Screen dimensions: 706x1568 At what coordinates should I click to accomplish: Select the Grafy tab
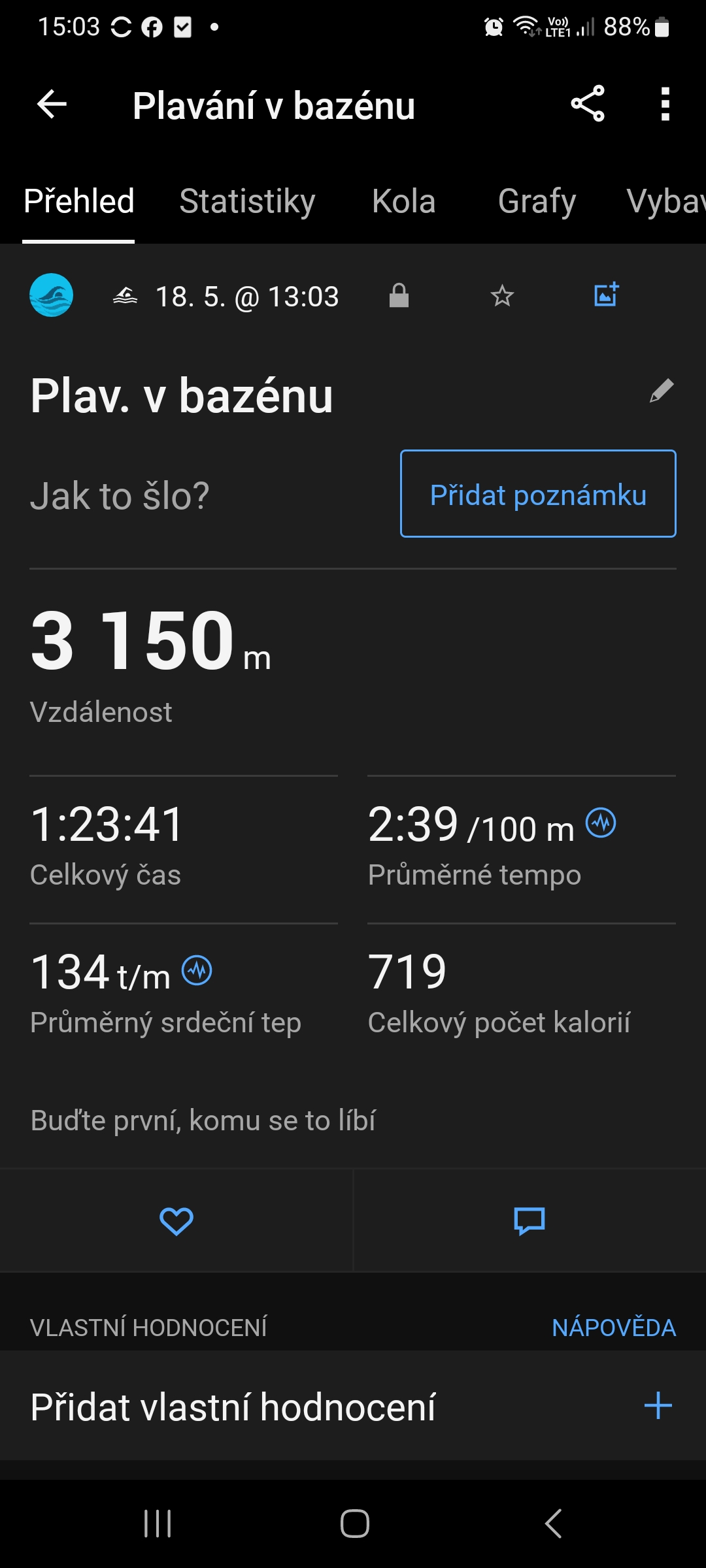pyautogui.click(x=537, y=201)
